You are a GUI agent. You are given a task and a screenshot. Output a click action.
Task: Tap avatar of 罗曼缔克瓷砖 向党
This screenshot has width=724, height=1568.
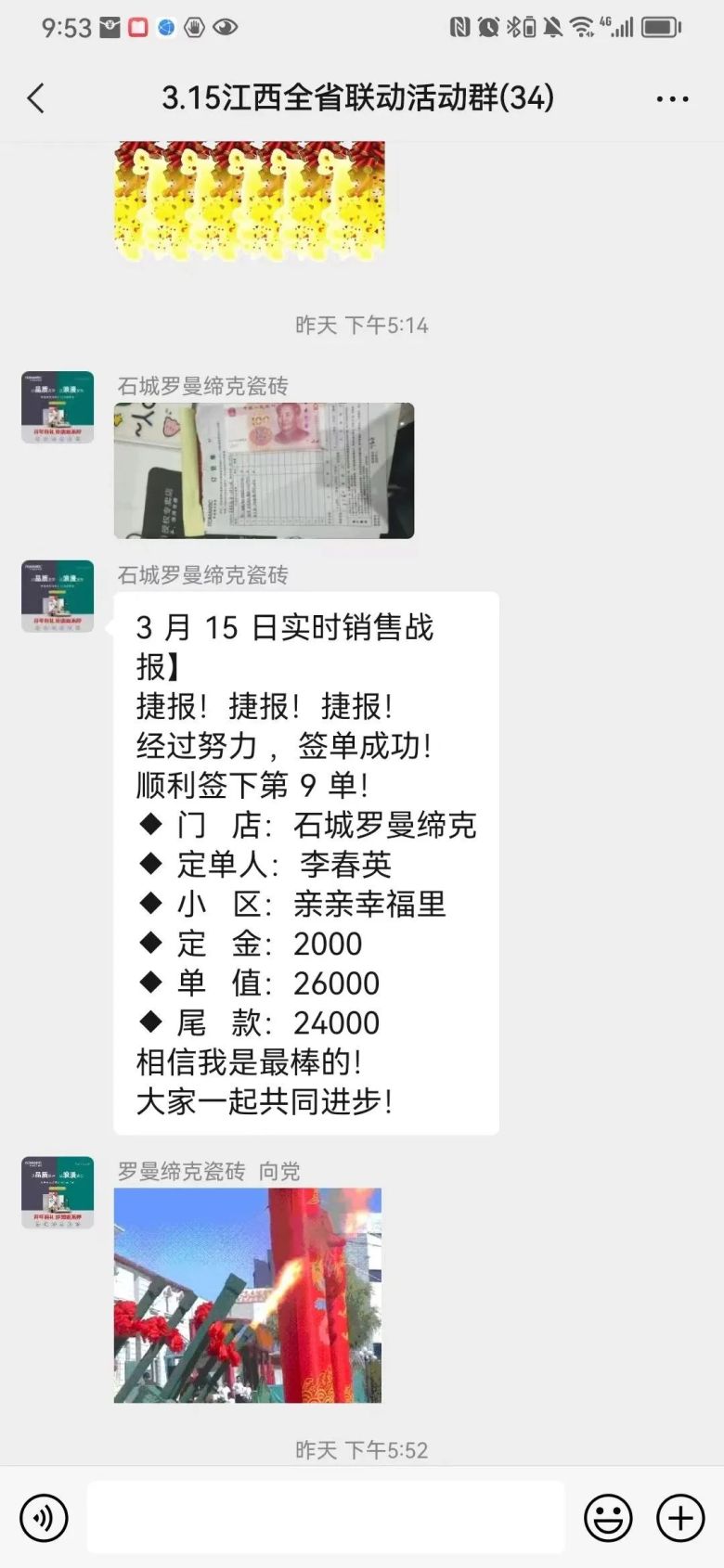pyautogui.click(x=58, y=1192)
